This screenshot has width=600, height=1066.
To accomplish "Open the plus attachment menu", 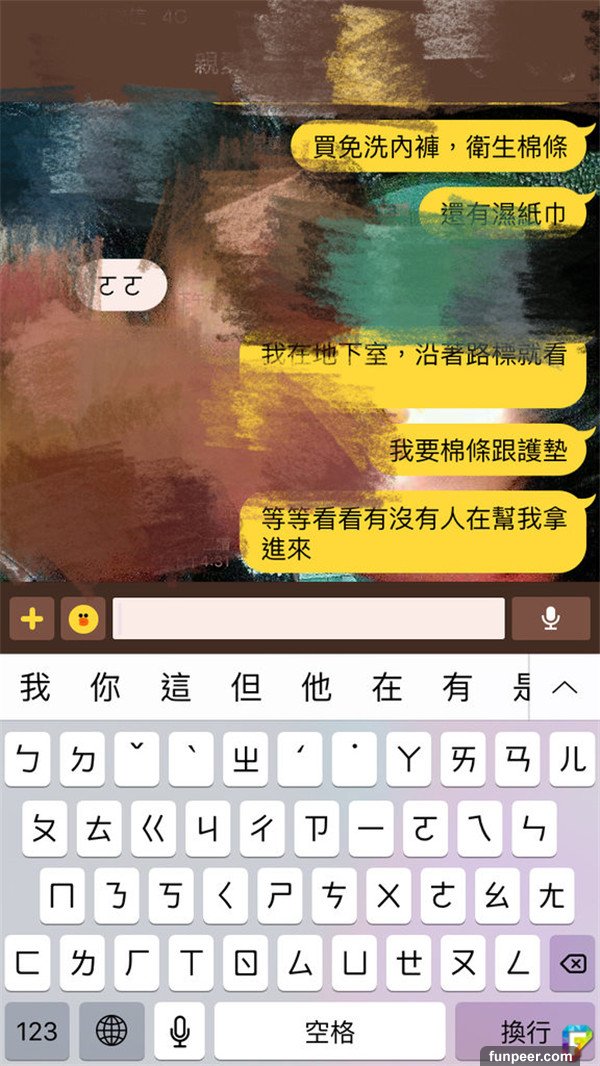I will click(32, 619).
